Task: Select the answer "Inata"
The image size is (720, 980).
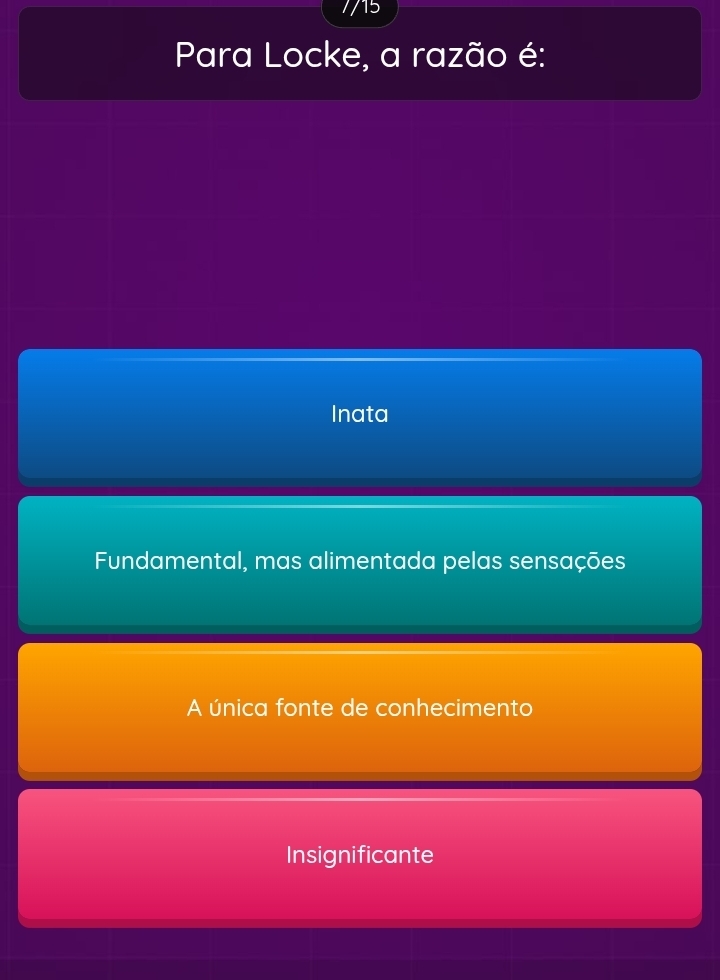Action: (x=360, y=414)
